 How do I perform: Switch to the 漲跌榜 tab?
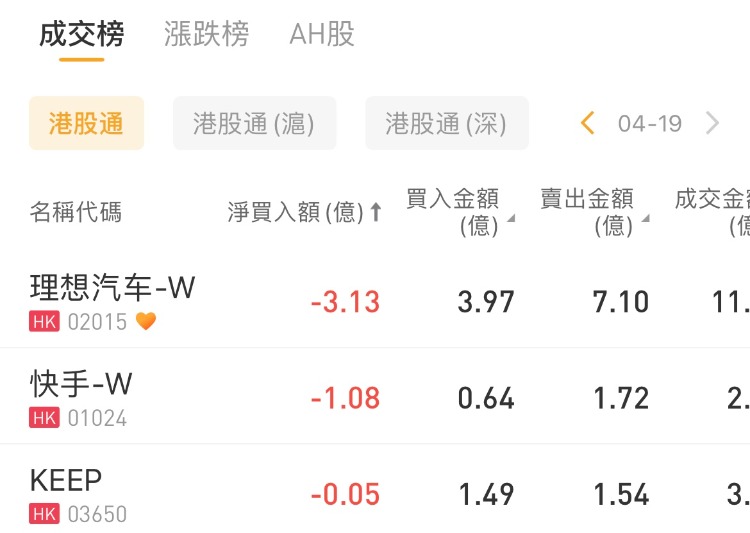[x=206, y=35]
